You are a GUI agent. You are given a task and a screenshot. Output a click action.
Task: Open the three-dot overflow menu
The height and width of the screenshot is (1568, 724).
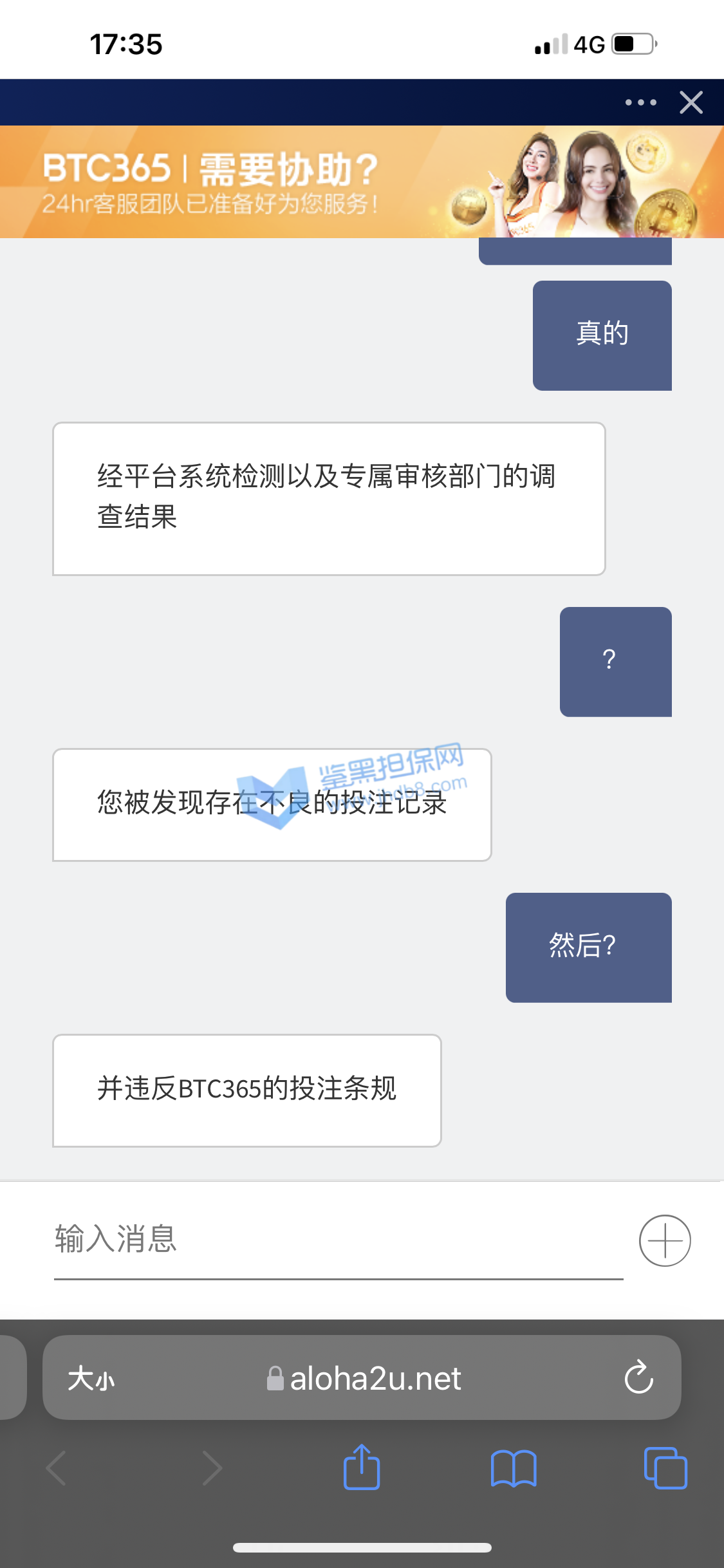click(x=640, y=102)
